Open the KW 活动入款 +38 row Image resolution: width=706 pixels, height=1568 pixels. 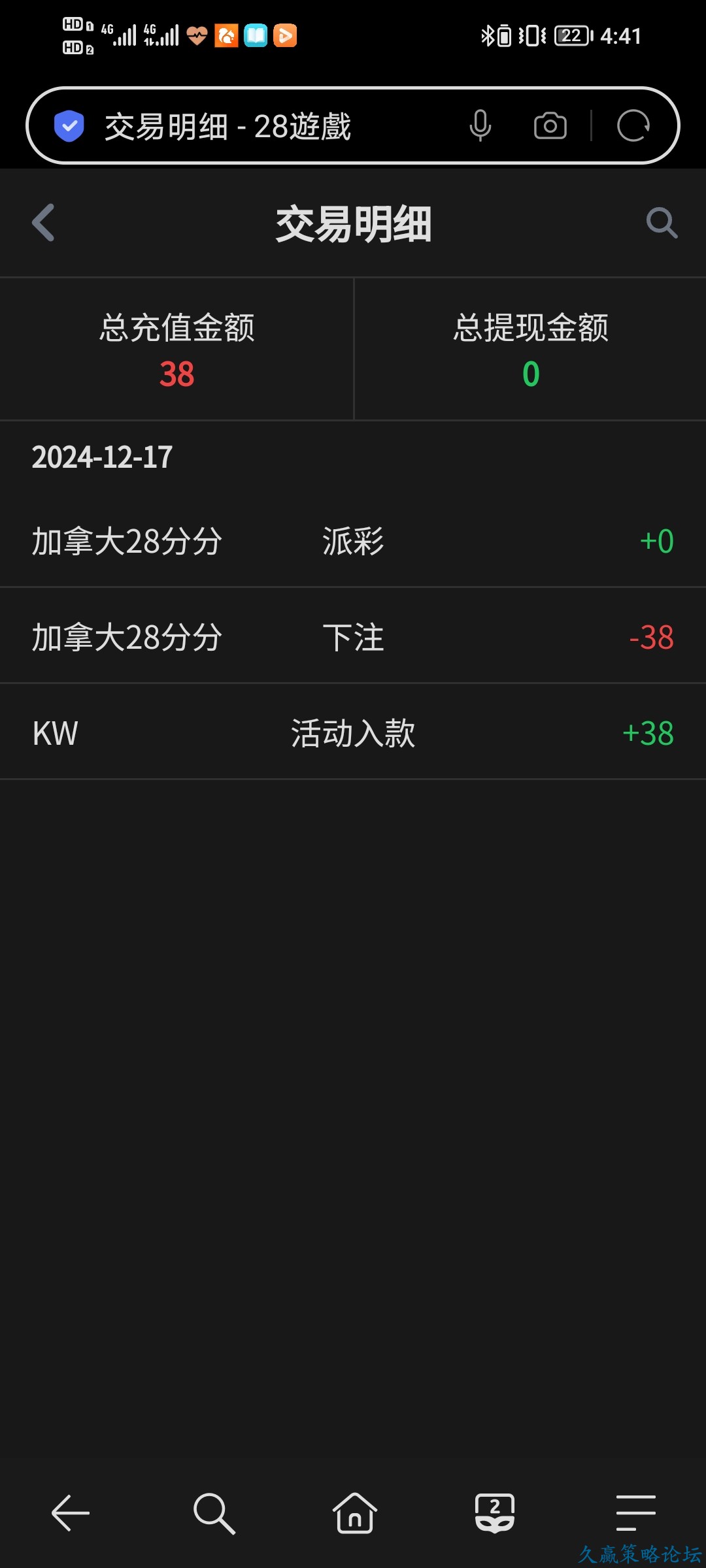point(353,733)
